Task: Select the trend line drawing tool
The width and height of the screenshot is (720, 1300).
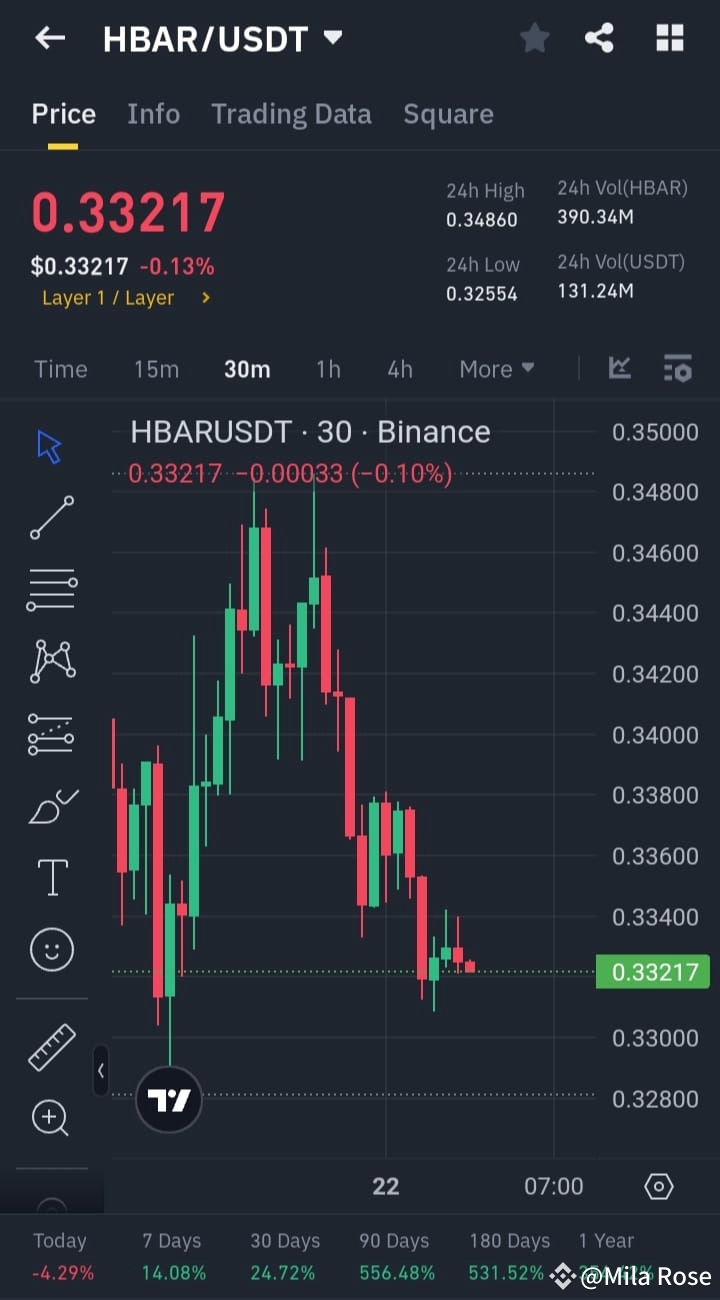Action: pyautogui.click(x=50, y=518)
